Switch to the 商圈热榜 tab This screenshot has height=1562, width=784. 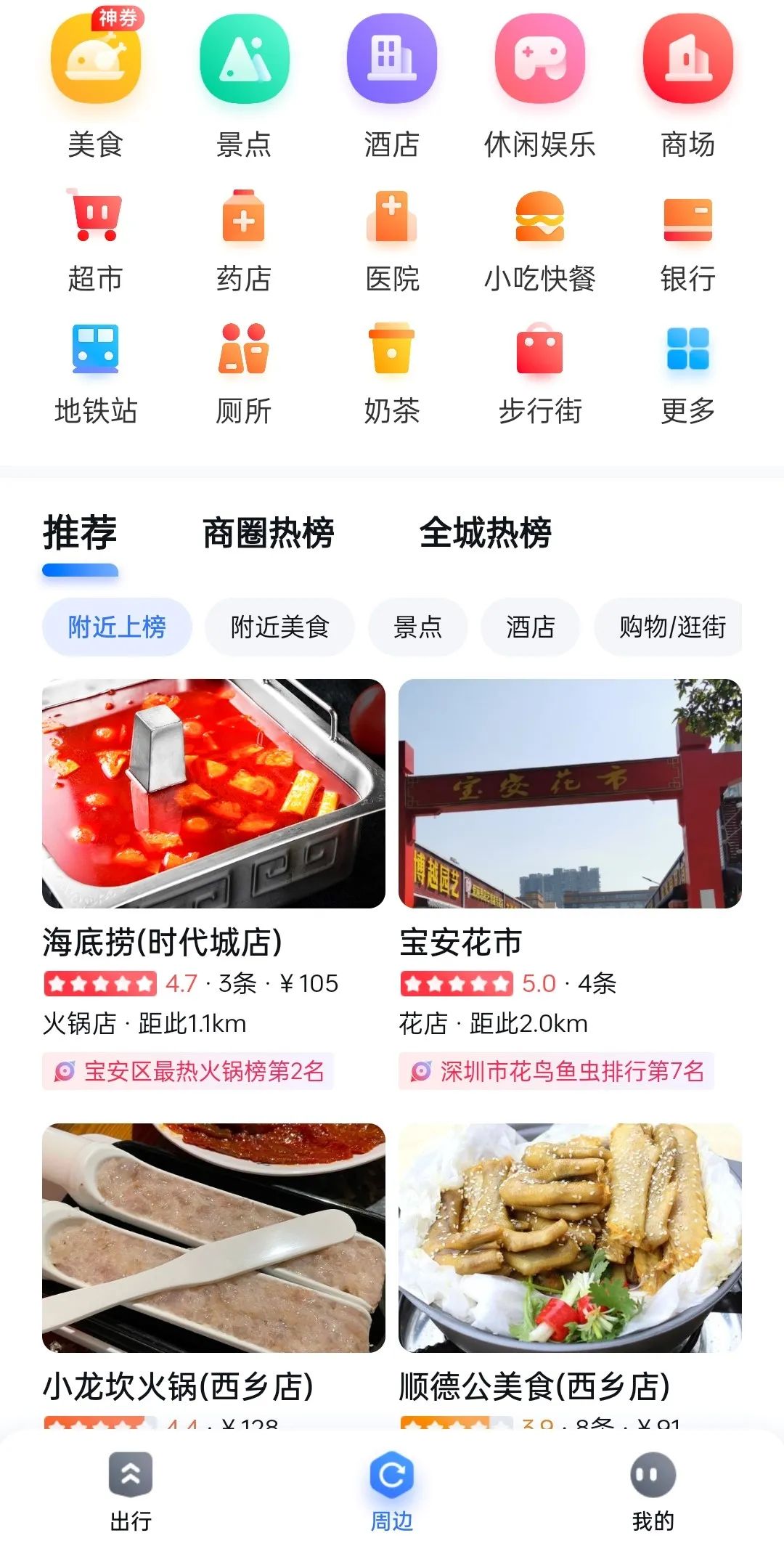pyautogui.click(x=269, y=533)
